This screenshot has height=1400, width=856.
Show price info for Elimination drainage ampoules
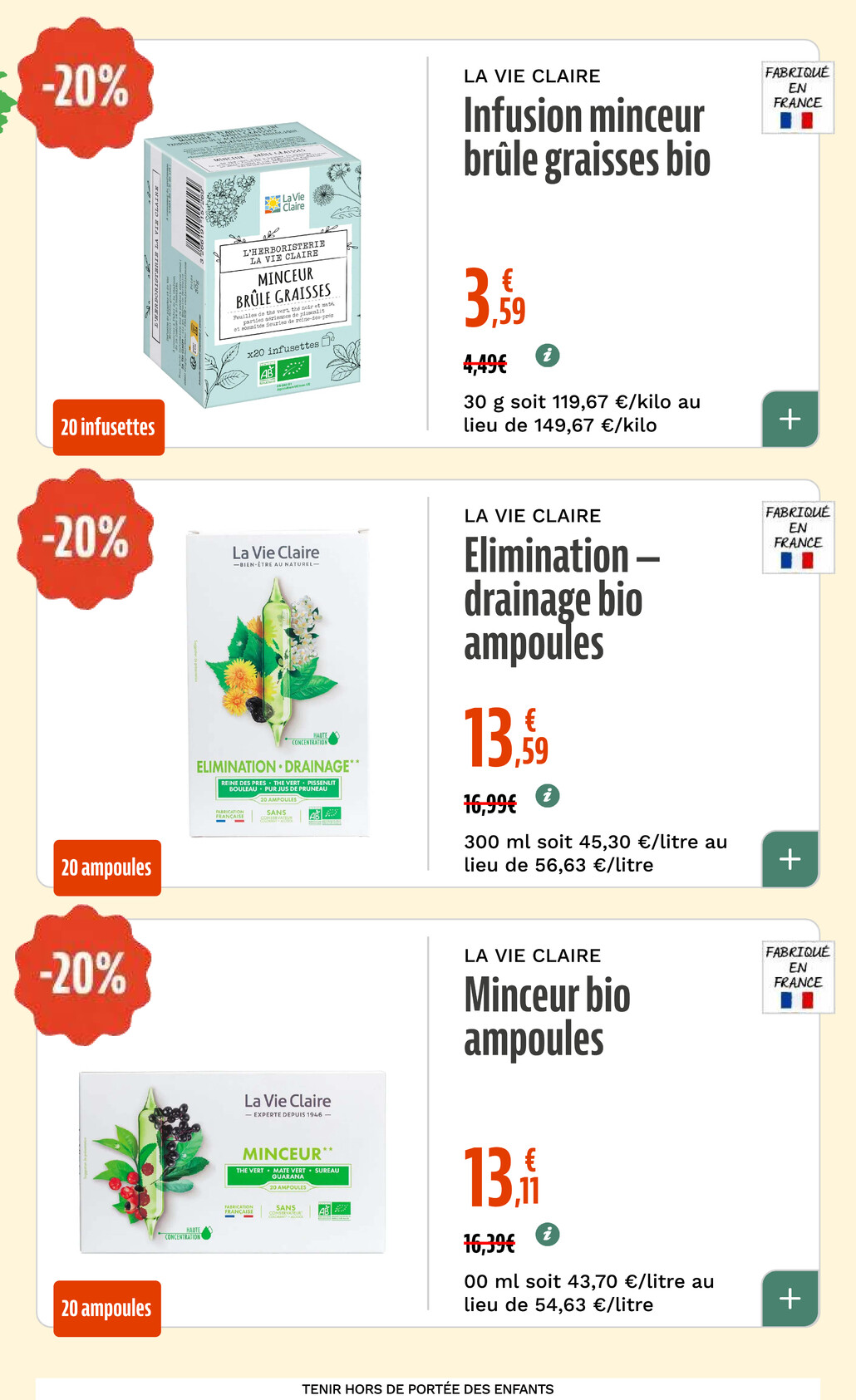coord(547,796)
